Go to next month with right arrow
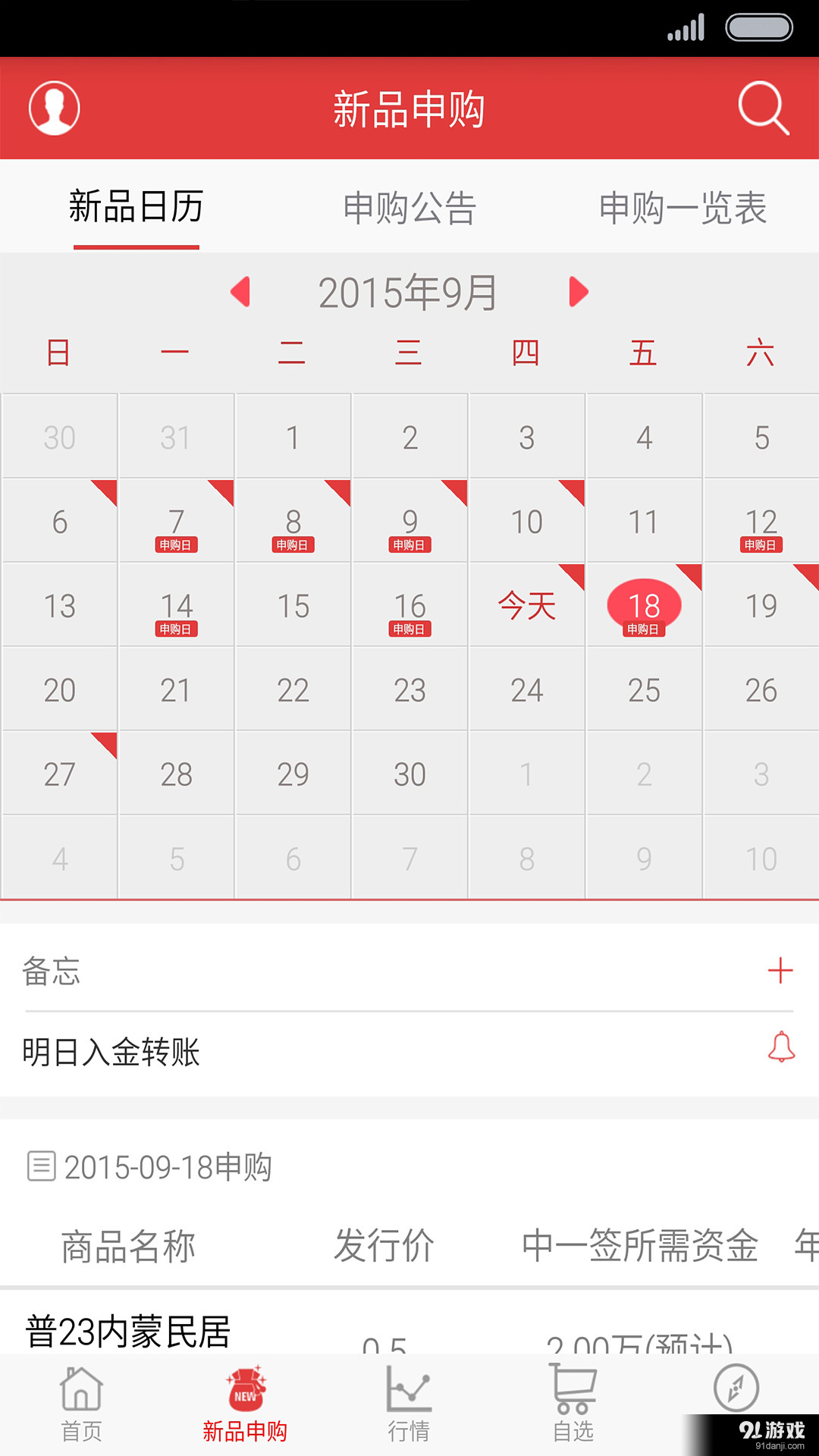819x1456 pixels. 578,292
